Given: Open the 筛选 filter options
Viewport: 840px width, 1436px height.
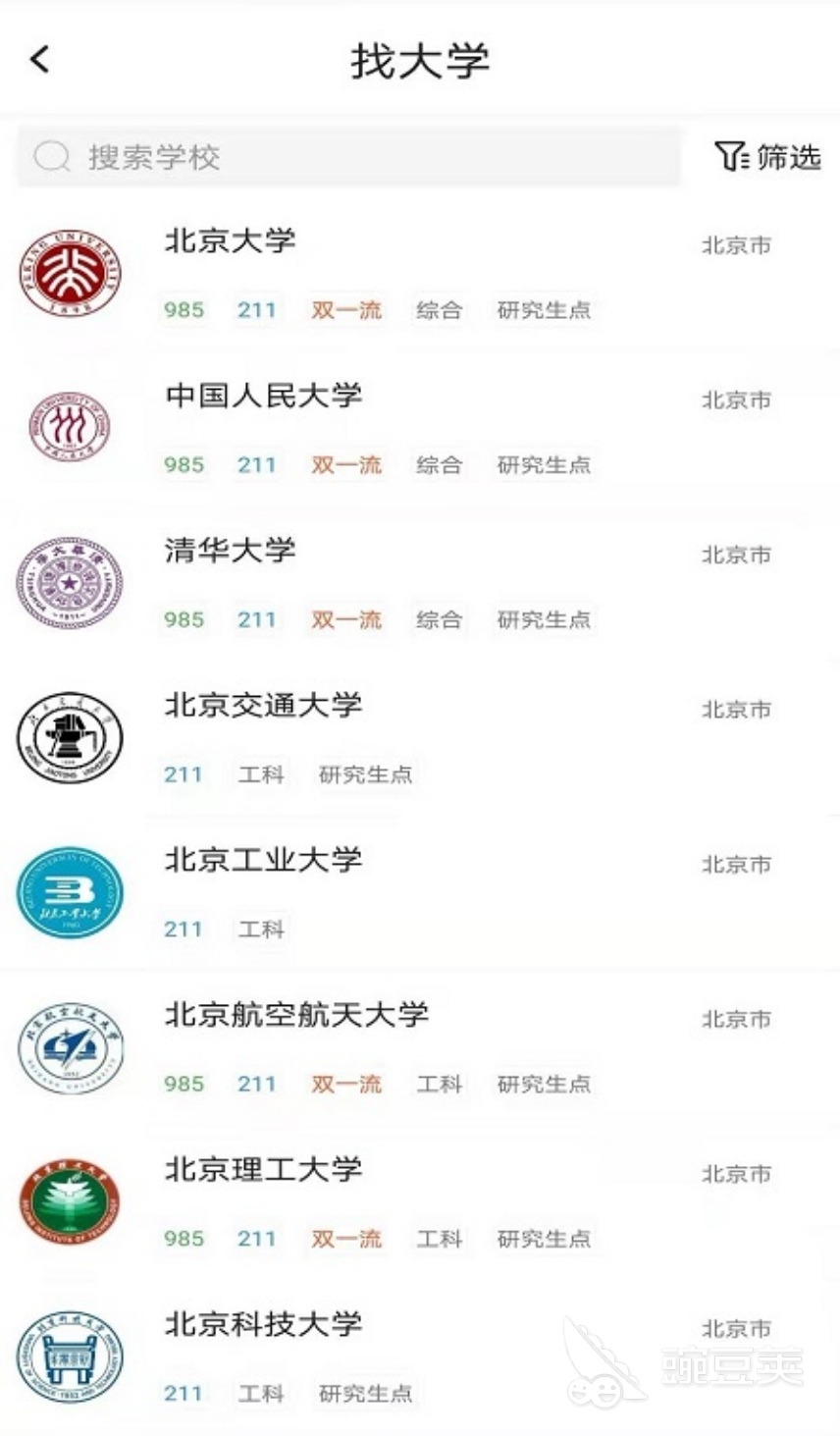Looking at the screenshot, I should coord(767,156).
